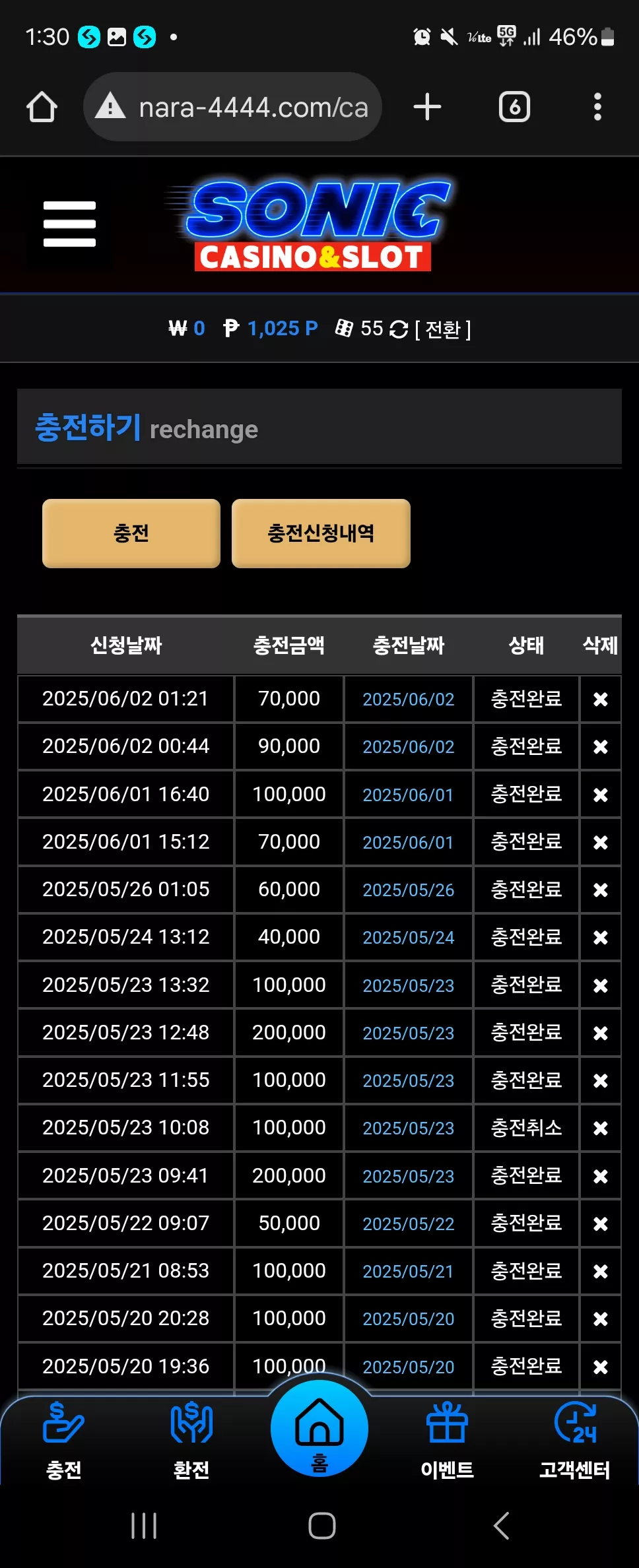Open the hamburger drawer menu
Screen dimensions: 639x1568
click(69, 224)
